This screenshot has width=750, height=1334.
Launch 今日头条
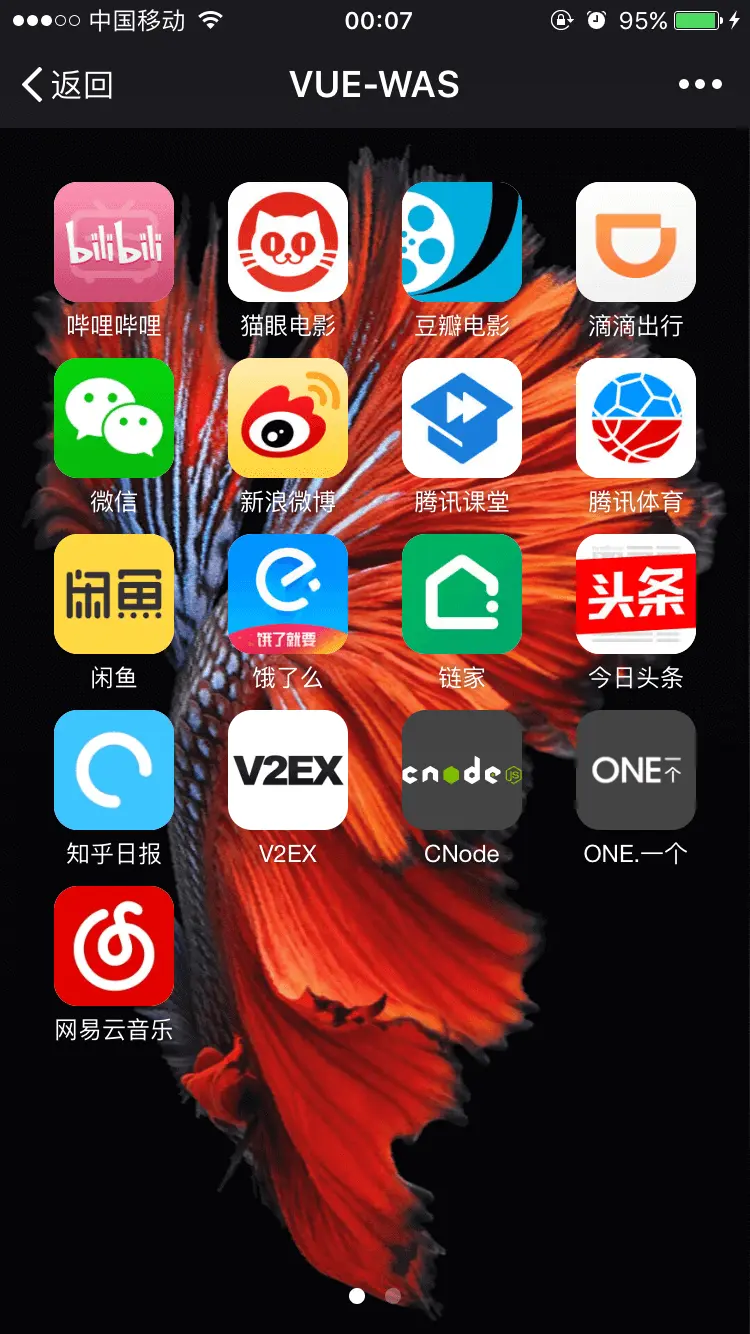click(x=636, y=594)
